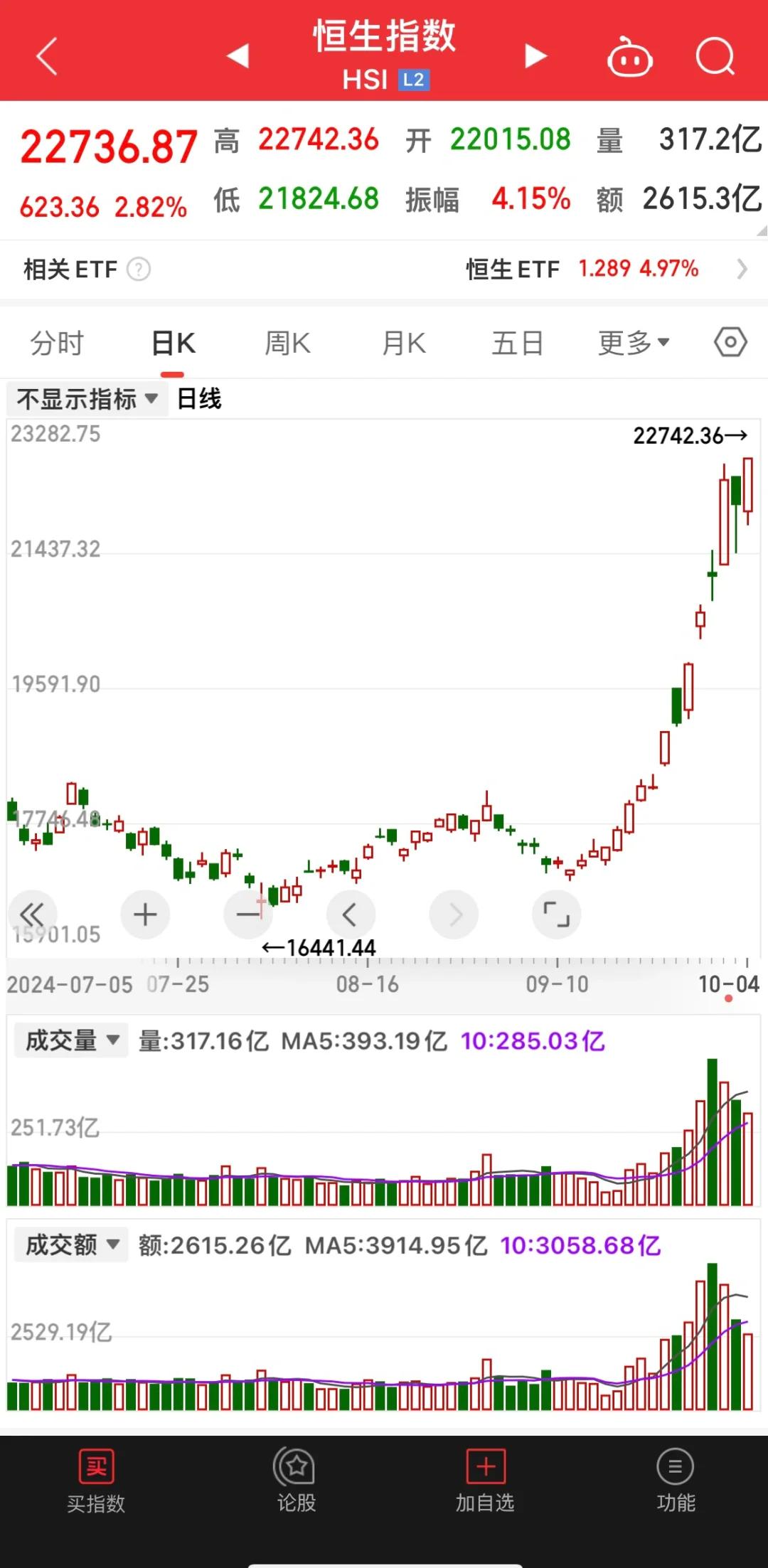
Task: Open the 不显示指标 indicator dropdown
Action: [x=85, y=400]
